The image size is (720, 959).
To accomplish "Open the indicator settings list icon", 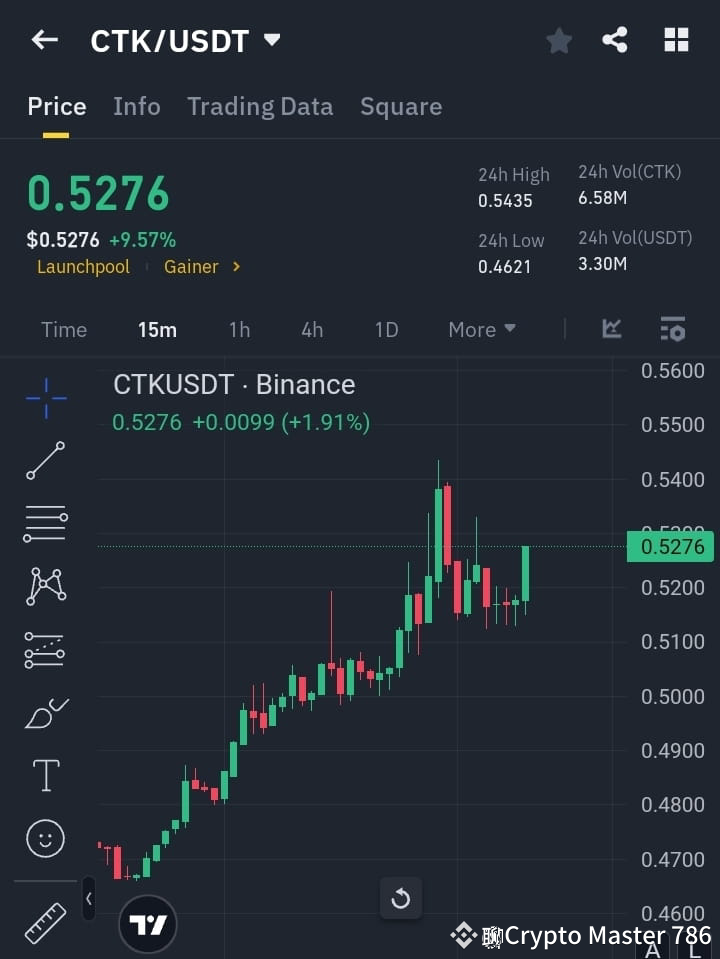I will coord(672,329).
